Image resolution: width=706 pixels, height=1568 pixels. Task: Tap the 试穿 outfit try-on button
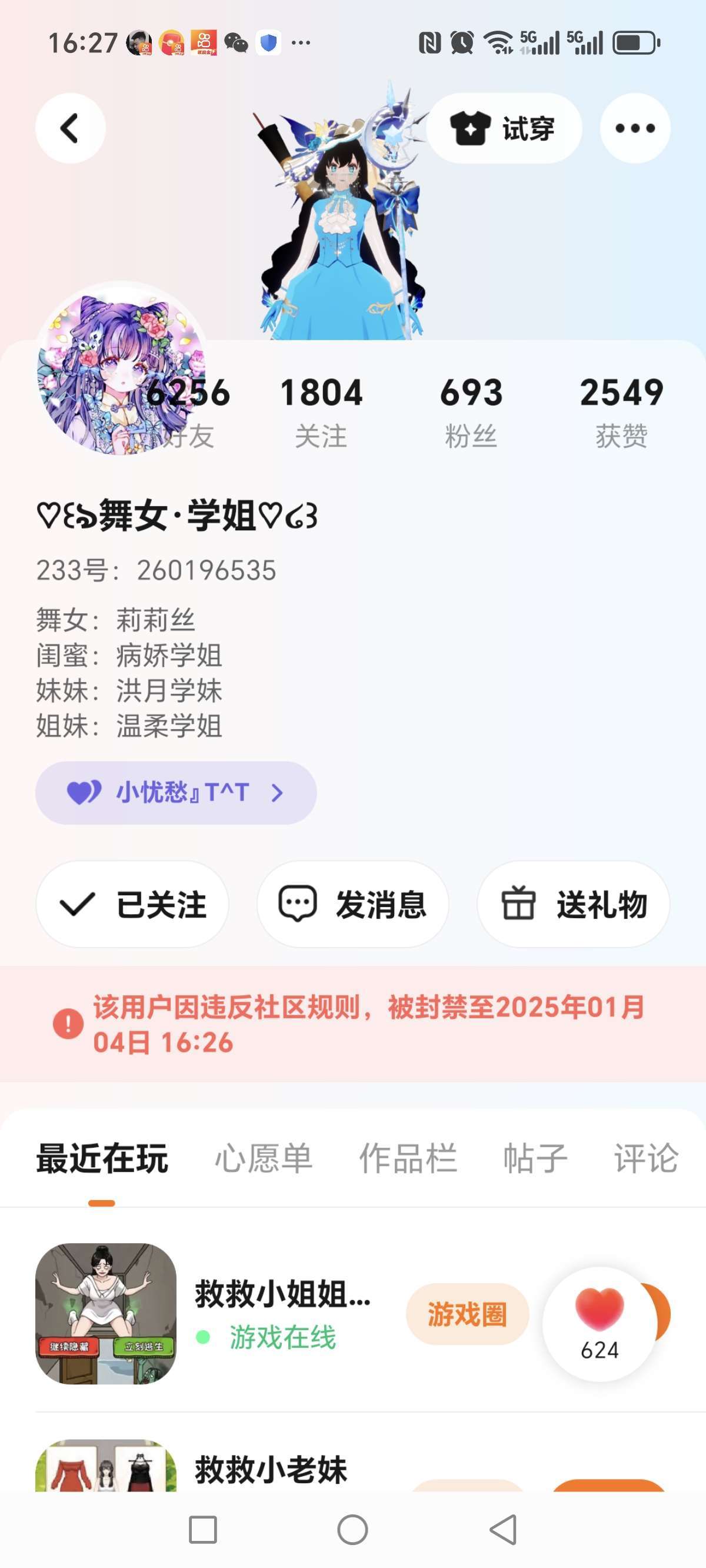coord(504,128)
